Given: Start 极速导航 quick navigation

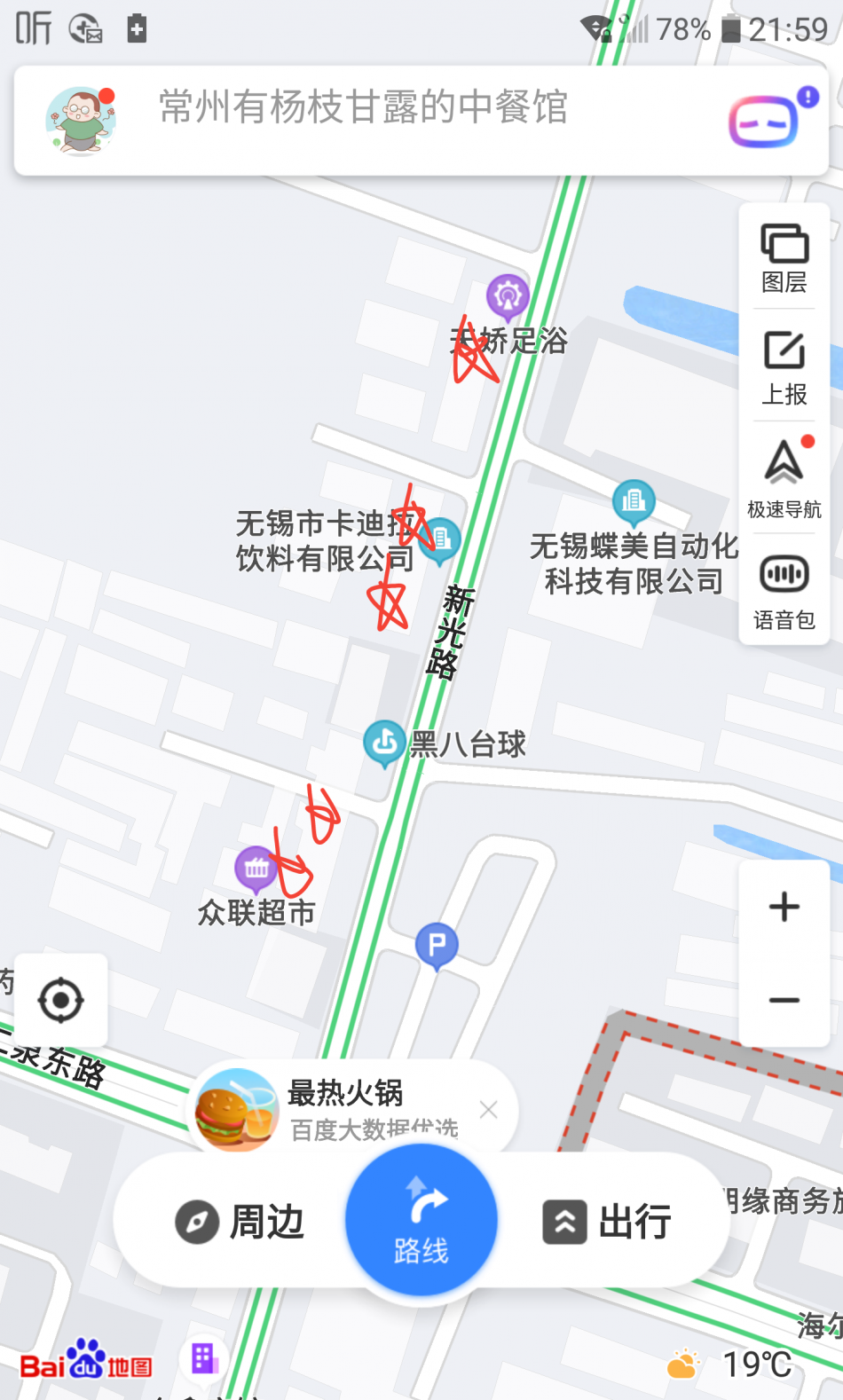Looking at the screenshot, I should pos(784,479).
